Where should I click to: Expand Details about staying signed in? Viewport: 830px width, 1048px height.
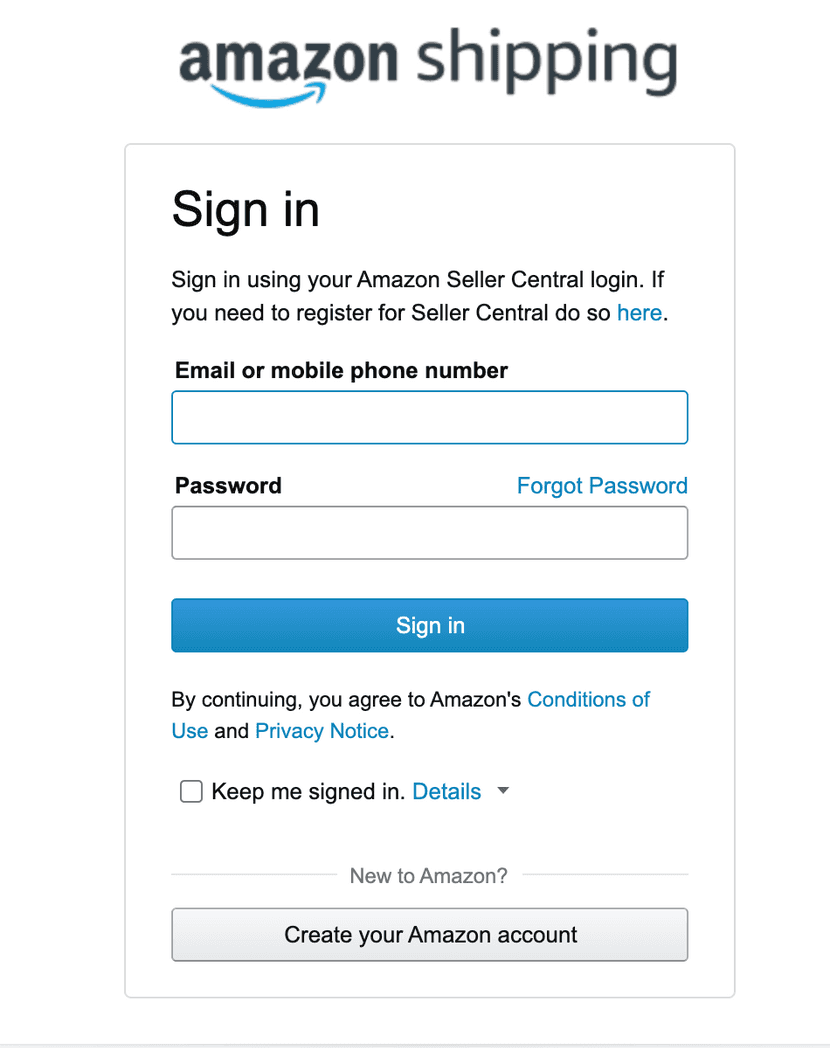point(447,792)
